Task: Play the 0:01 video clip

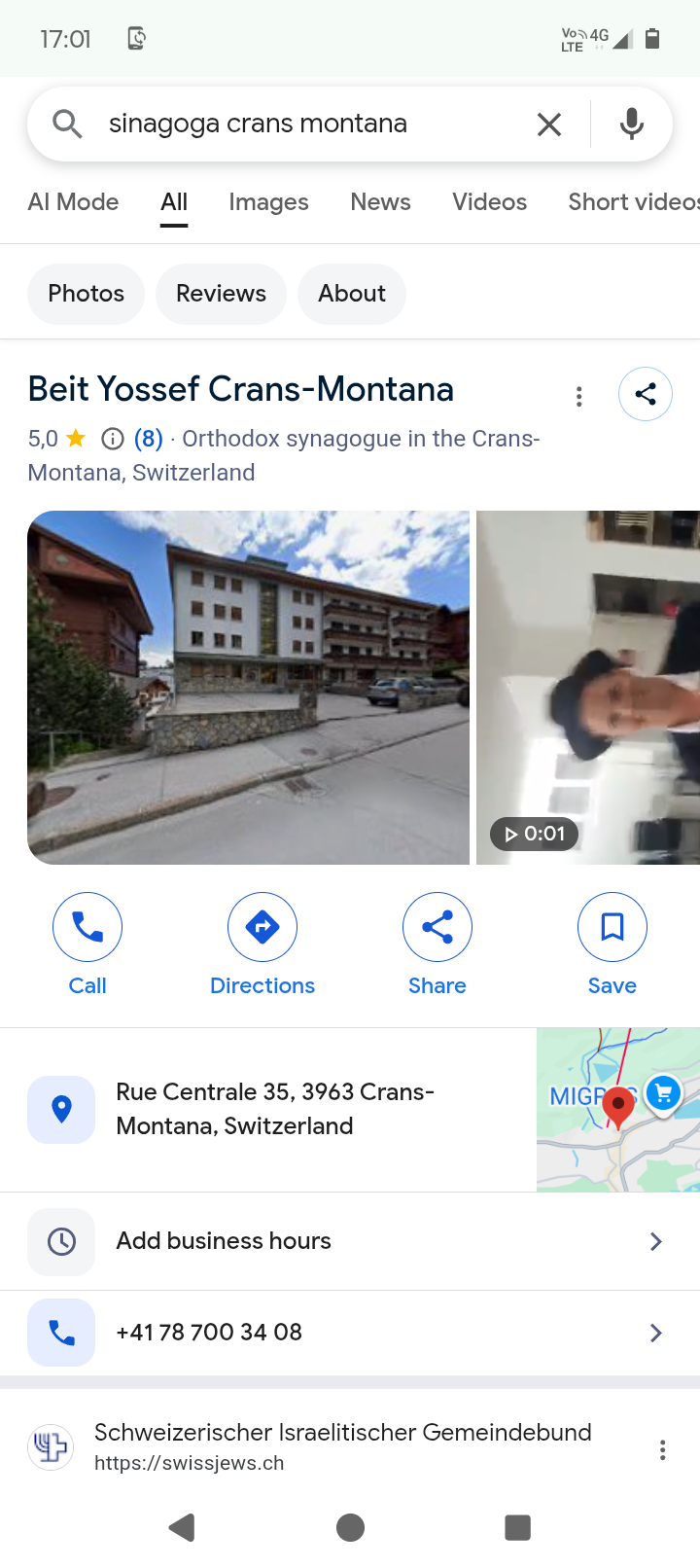Action: point(587,687)
